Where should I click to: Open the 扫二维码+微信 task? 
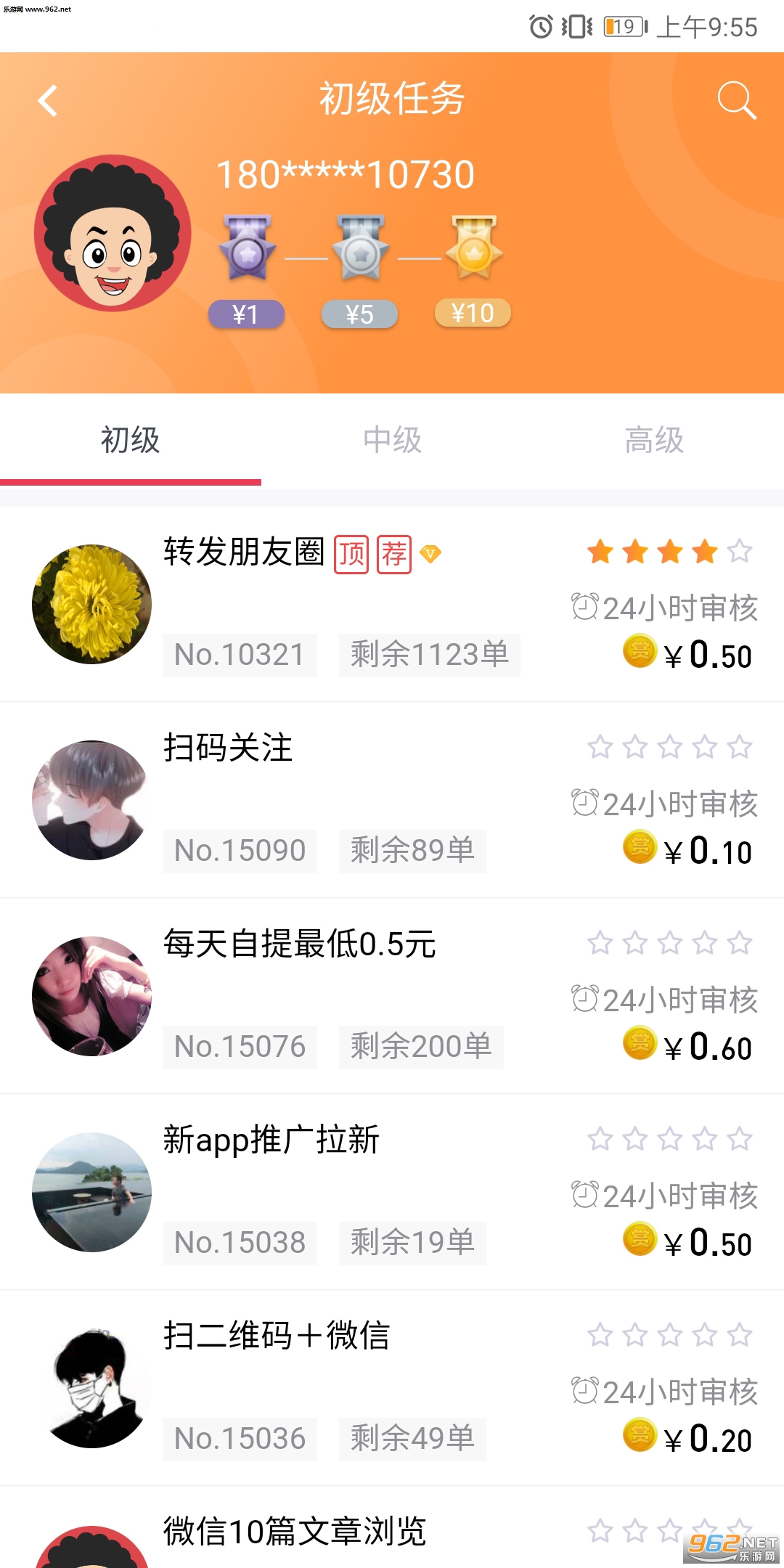(x=277, y=1336)
